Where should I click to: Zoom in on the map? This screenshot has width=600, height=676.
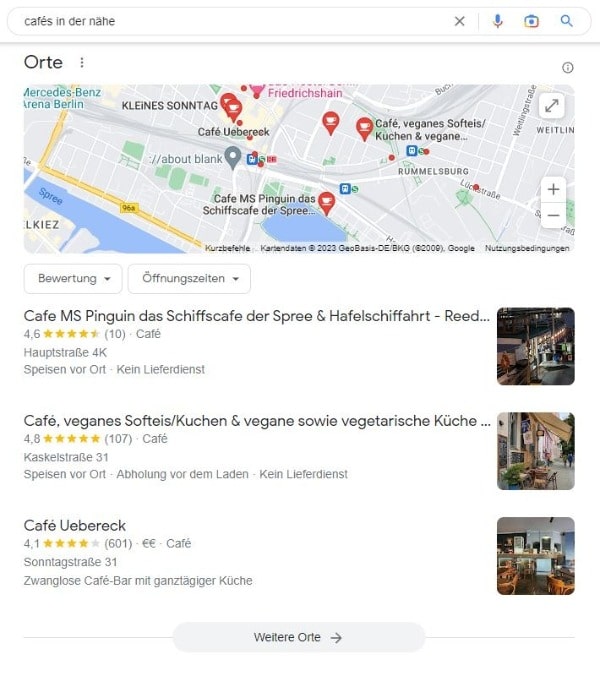[x=553, y=189]
